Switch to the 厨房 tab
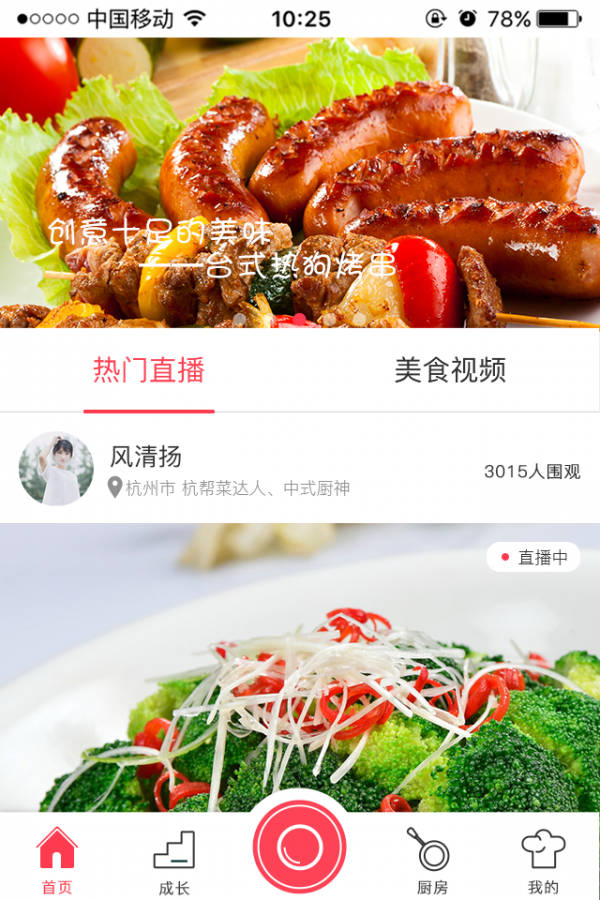 pos(432,860)
